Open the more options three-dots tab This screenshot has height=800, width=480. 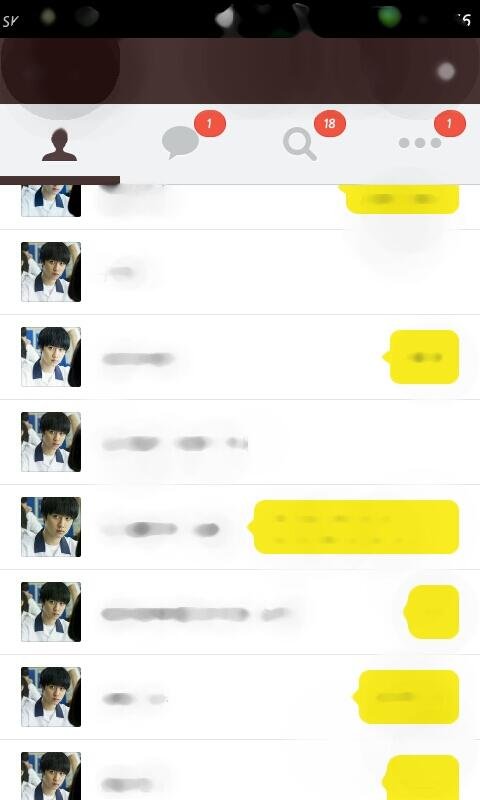click(420, 144)
